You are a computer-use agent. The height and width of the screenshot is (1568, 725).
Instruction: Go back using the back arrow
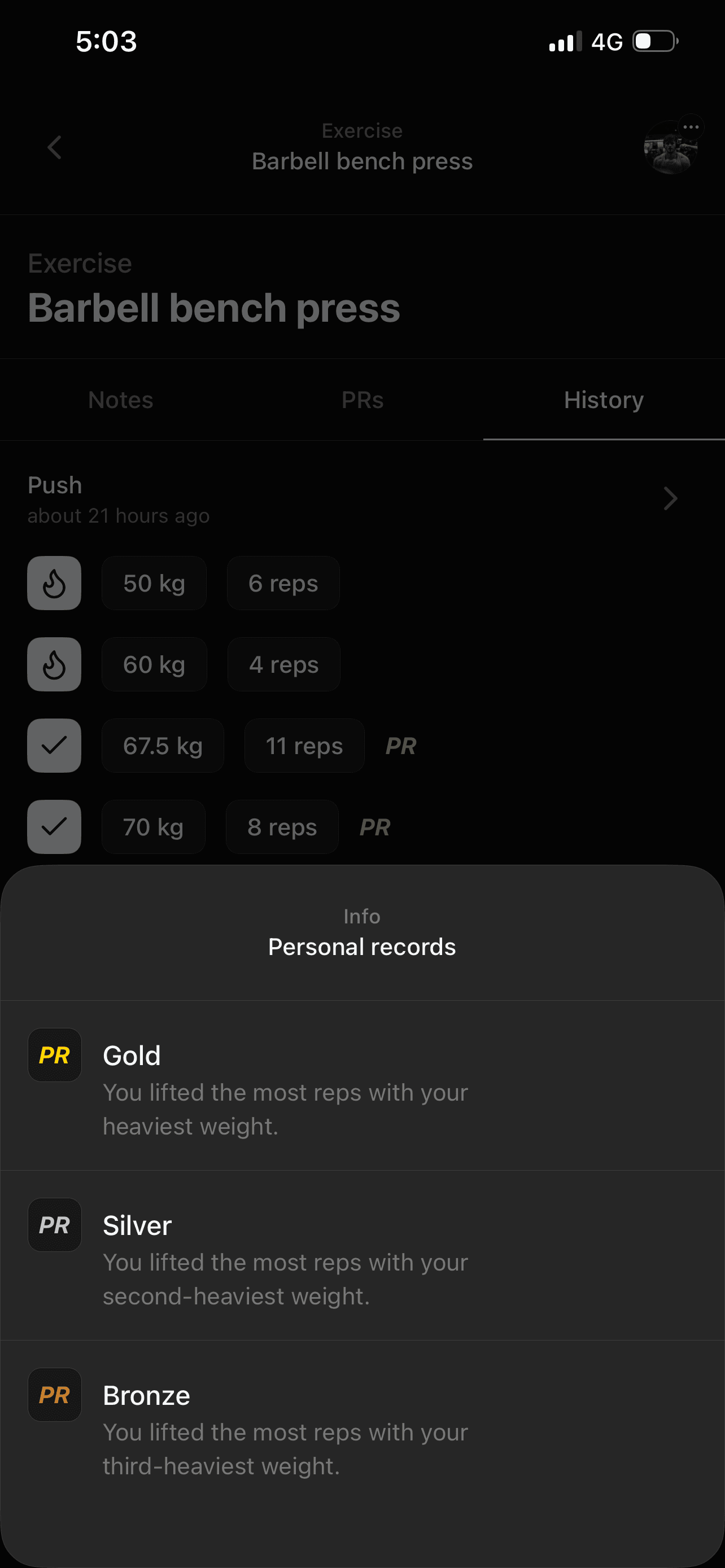(55, 147)
